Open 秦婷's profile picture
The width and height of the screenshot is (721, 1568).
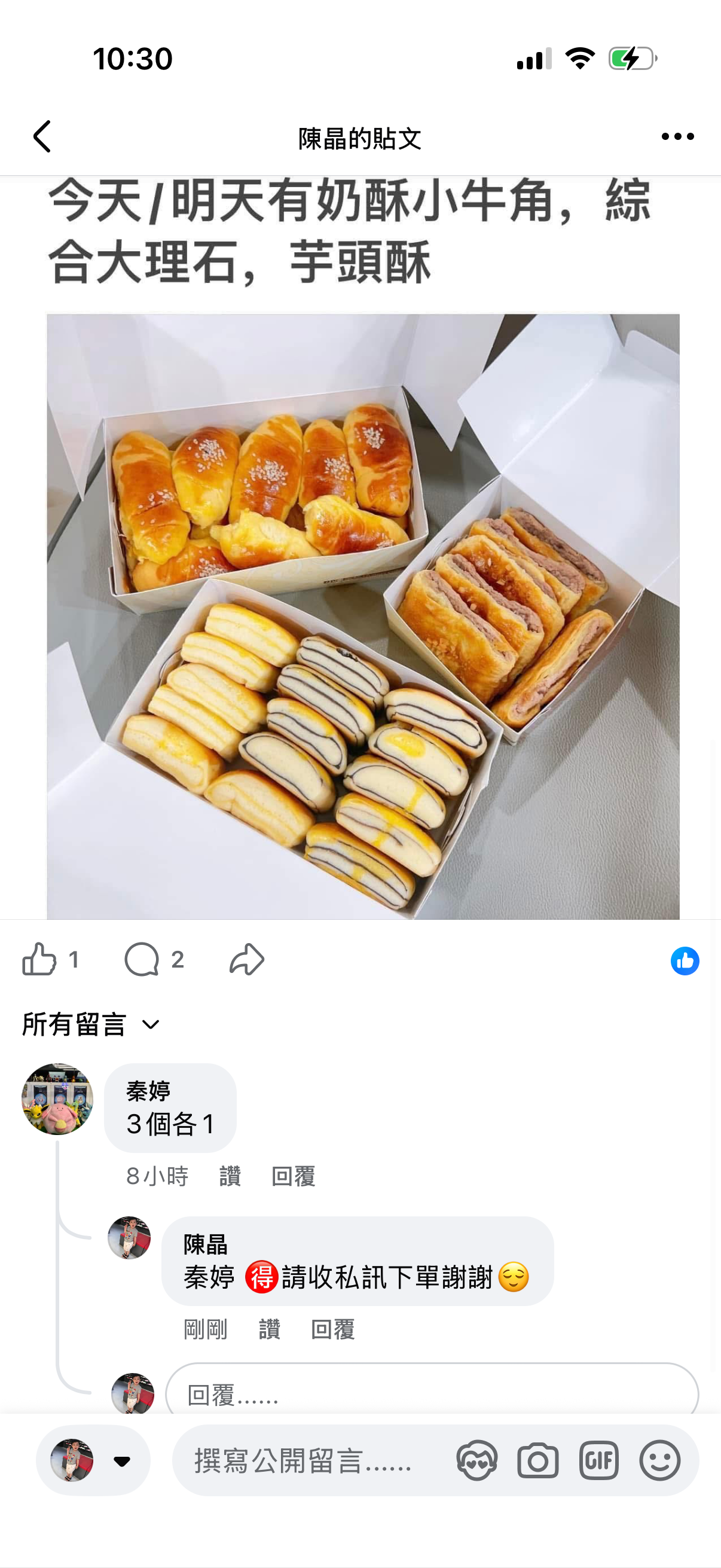pyautogui.click(x=57, y=1099)
